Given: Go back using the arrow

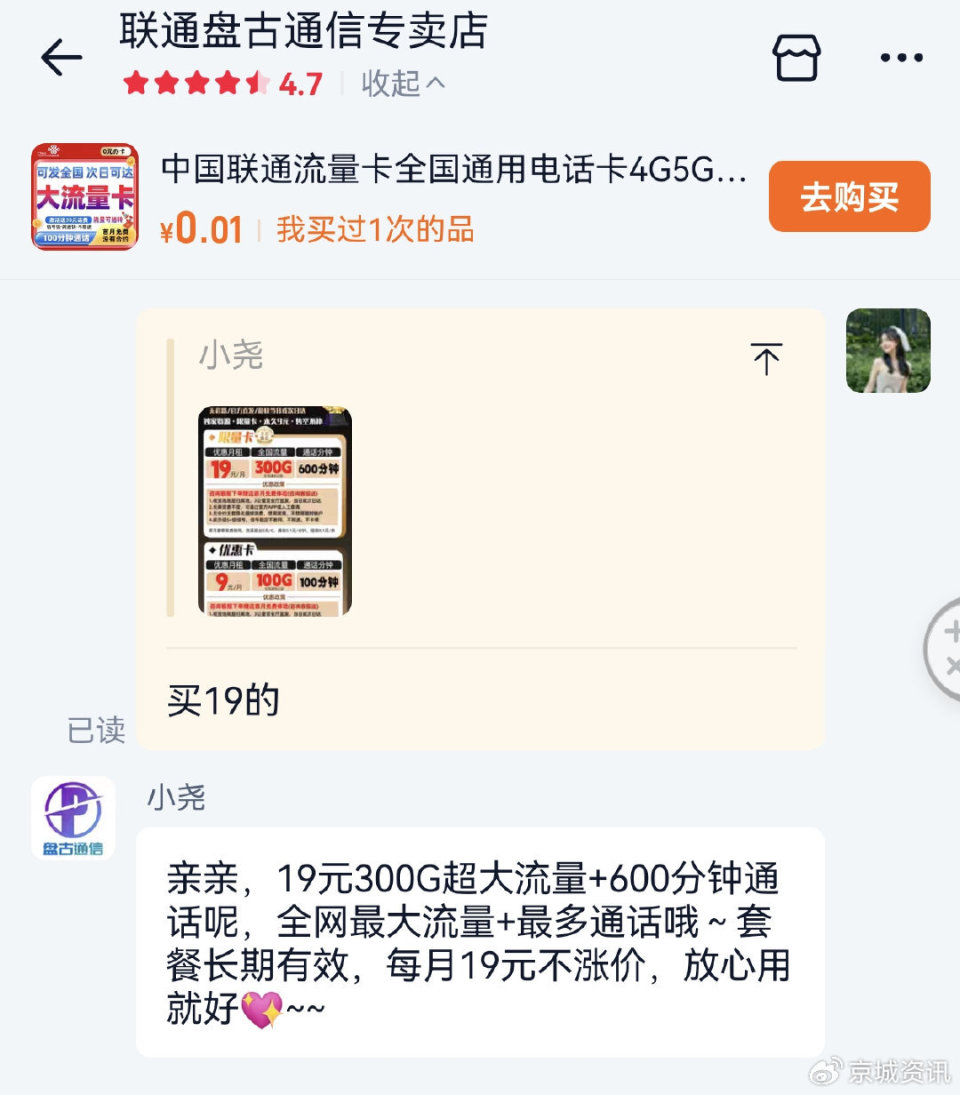Looking at the screenshot, I should click(61, 58).
